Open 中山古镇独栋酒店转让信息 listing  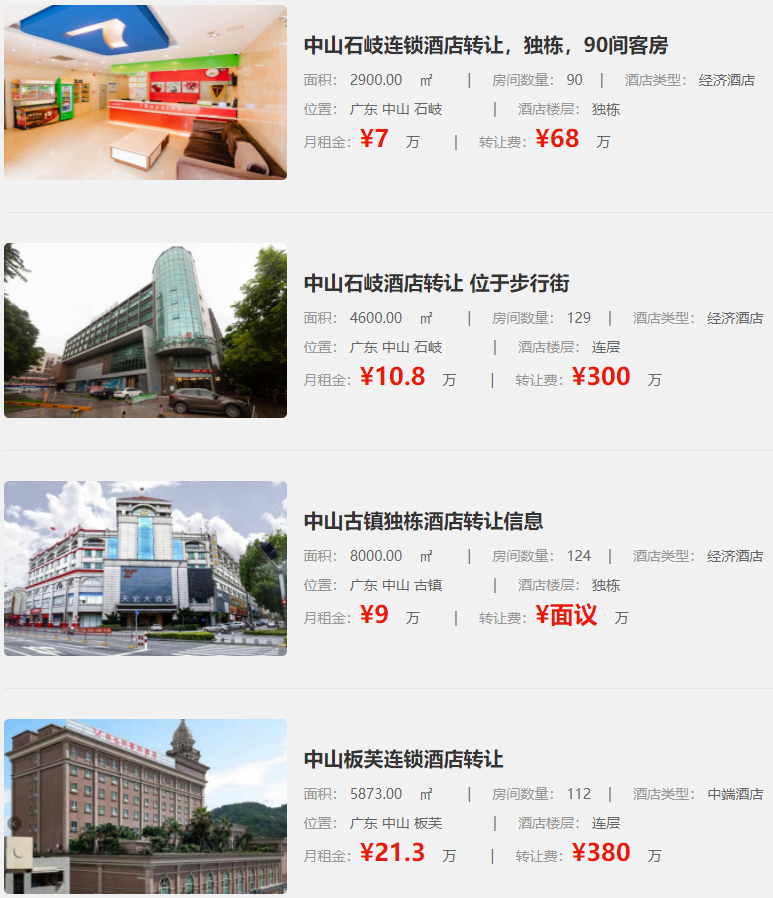423,522
